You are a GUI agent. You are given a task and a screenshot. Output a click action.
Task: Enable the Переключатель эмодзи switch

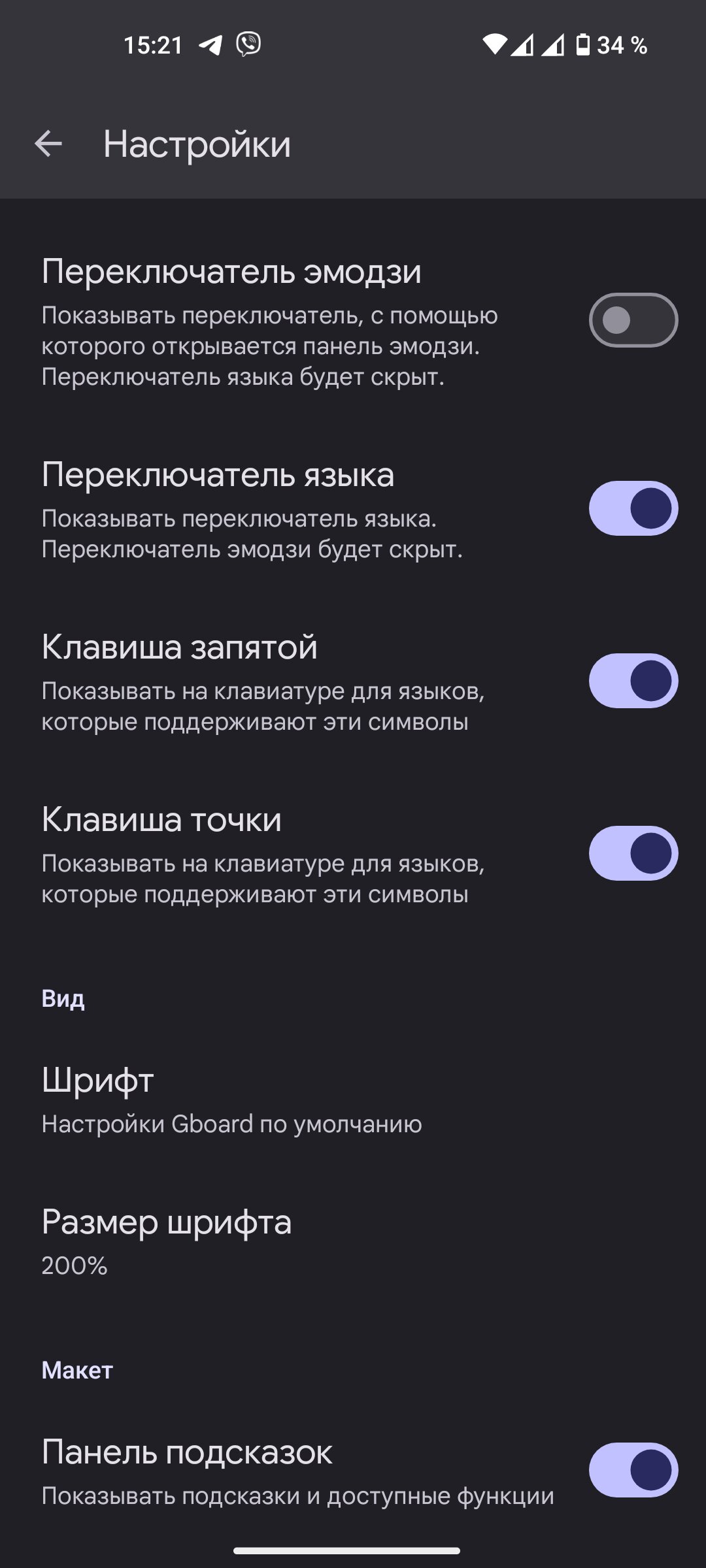[633, 320]
